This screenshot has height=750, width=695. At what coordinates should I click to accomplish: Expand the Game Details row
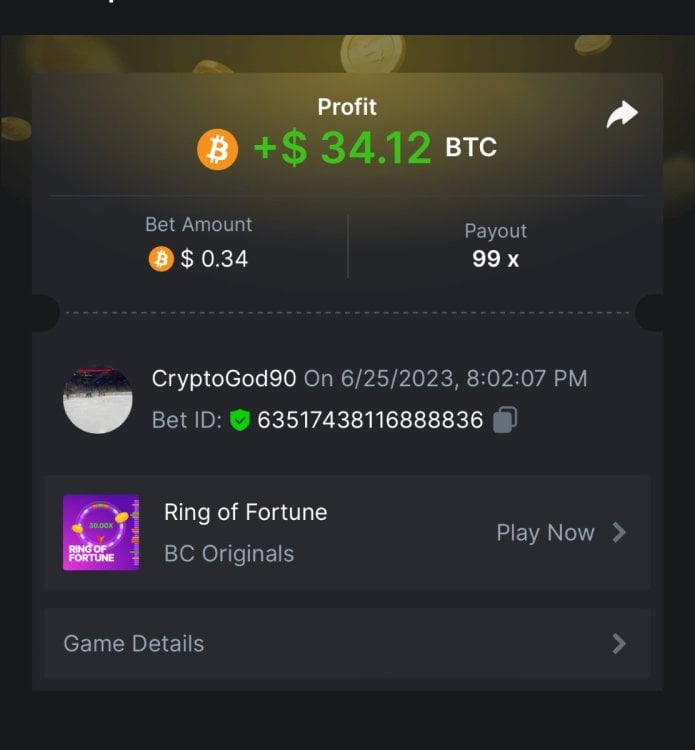tap(347, 644)
